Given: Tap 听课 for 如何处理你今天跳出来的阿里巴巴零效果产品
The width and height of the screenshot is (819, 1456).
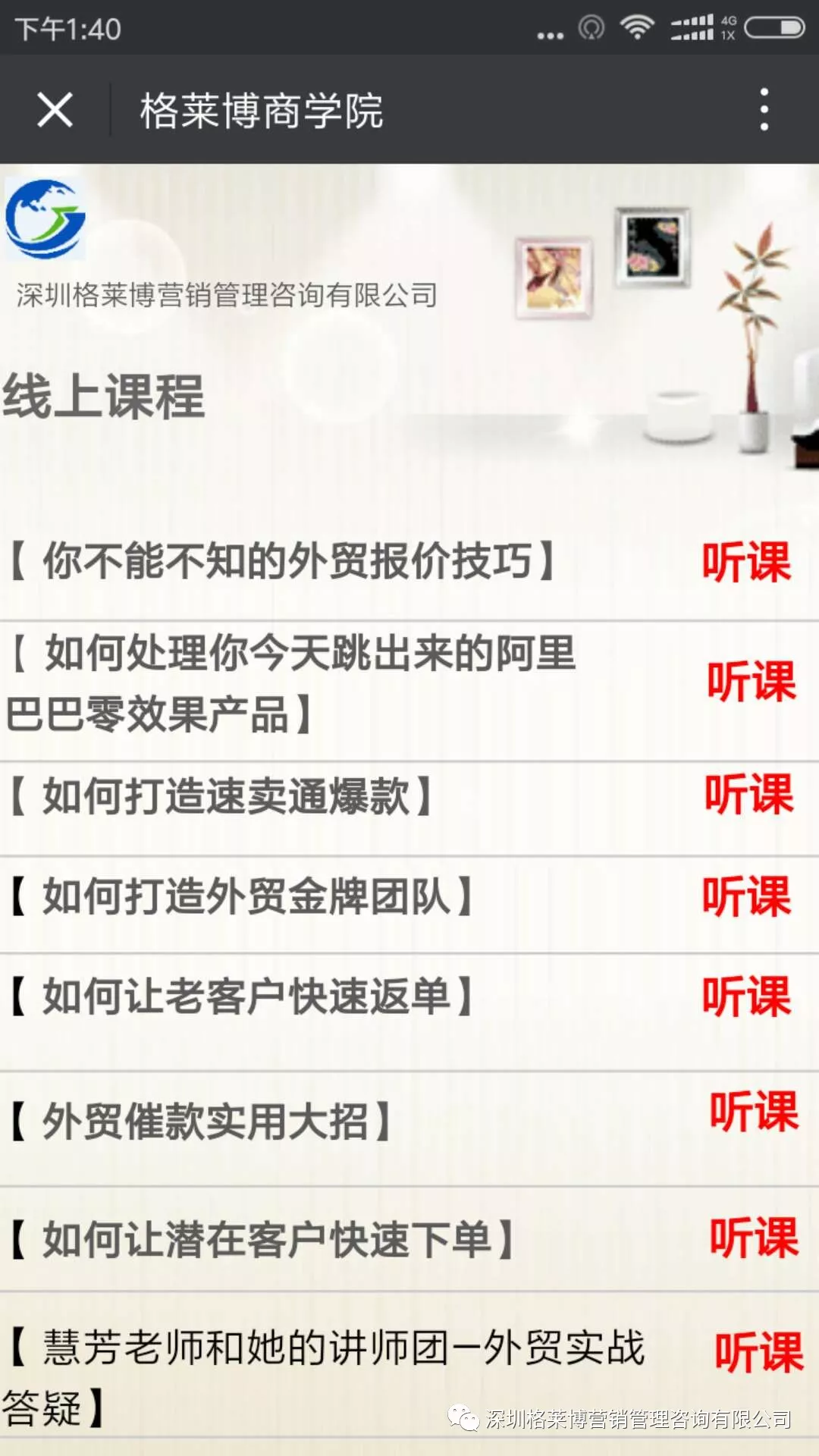Looking at the screenshot, I should 751,681.
